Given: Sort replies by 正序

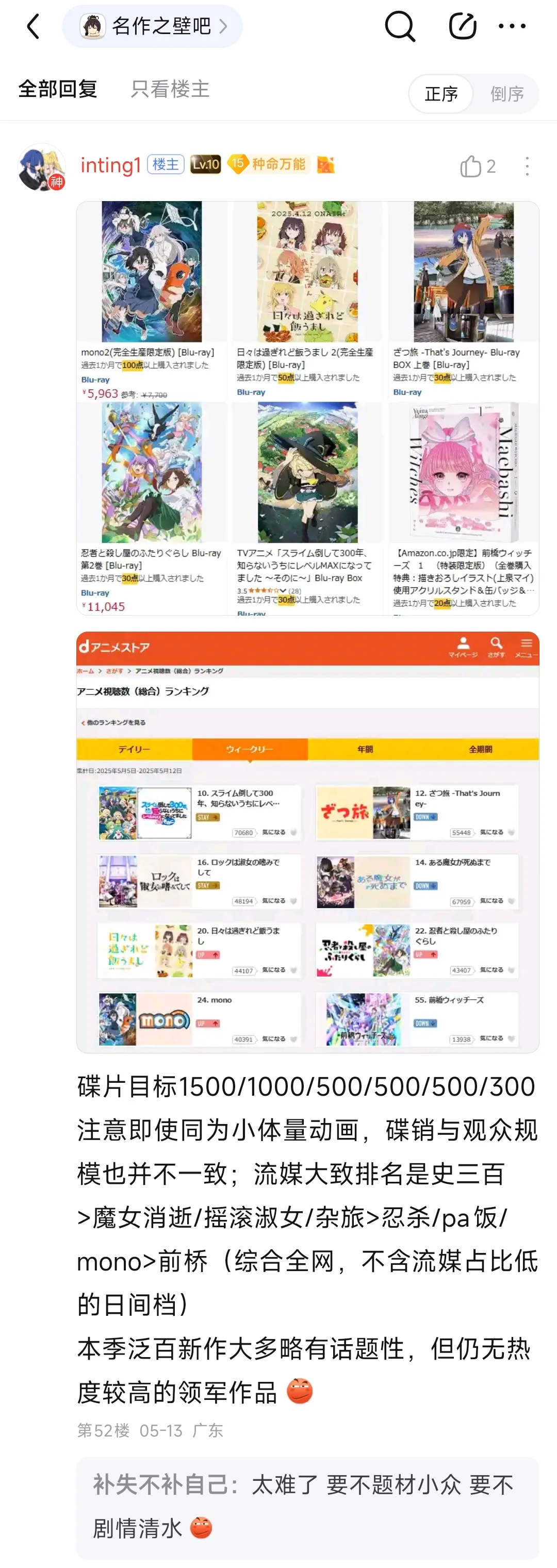Looking at the screenshot, I should [x=441, y=94].
